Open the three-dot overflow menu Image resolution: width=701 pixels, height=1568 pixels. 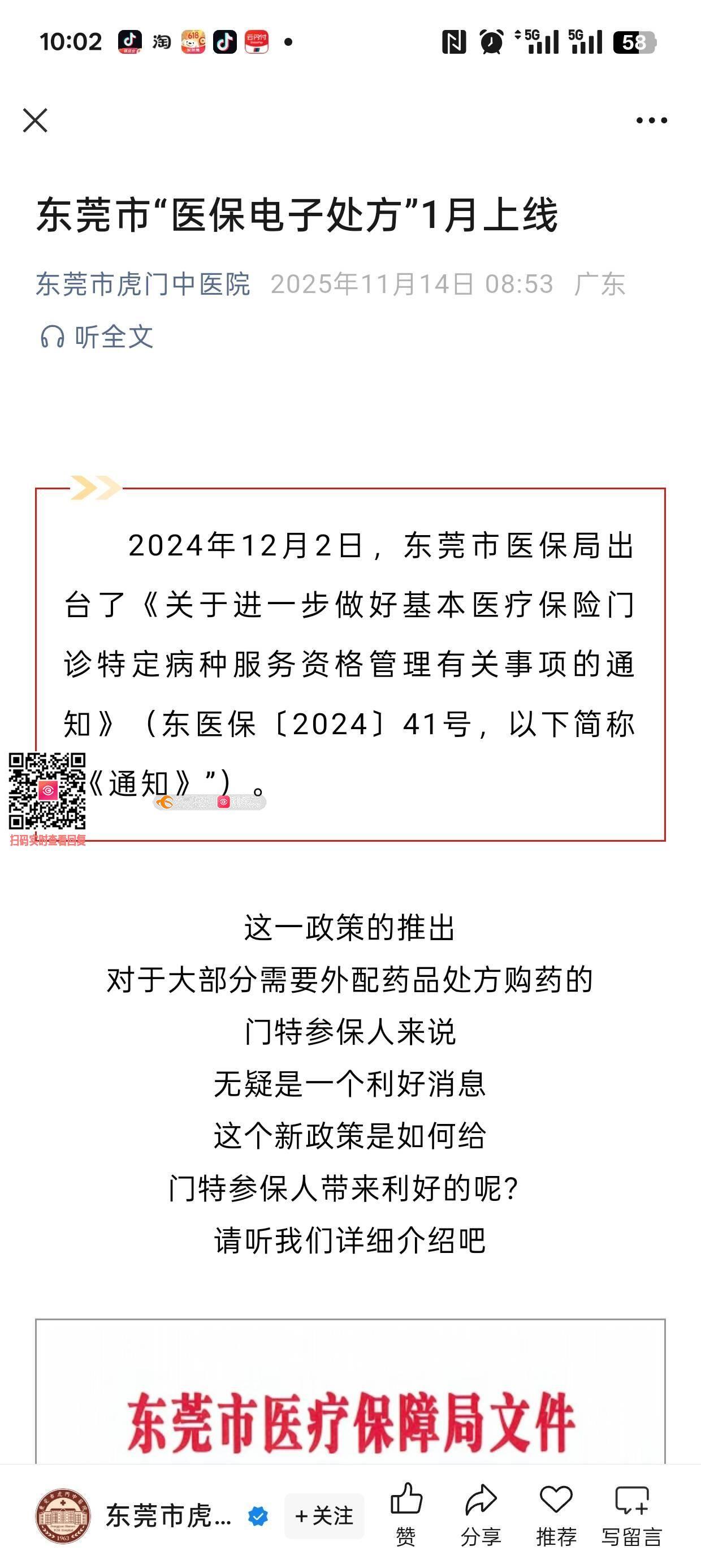pos(651,120)
